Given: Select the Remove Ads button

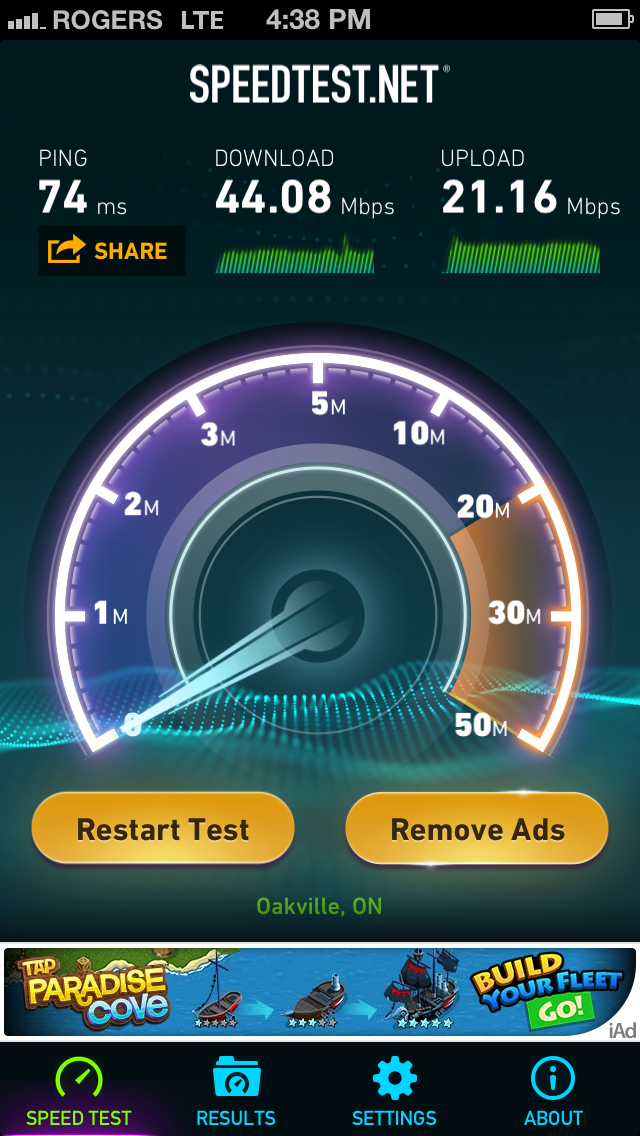Looking at the screenshot, I should click(477, 829).
